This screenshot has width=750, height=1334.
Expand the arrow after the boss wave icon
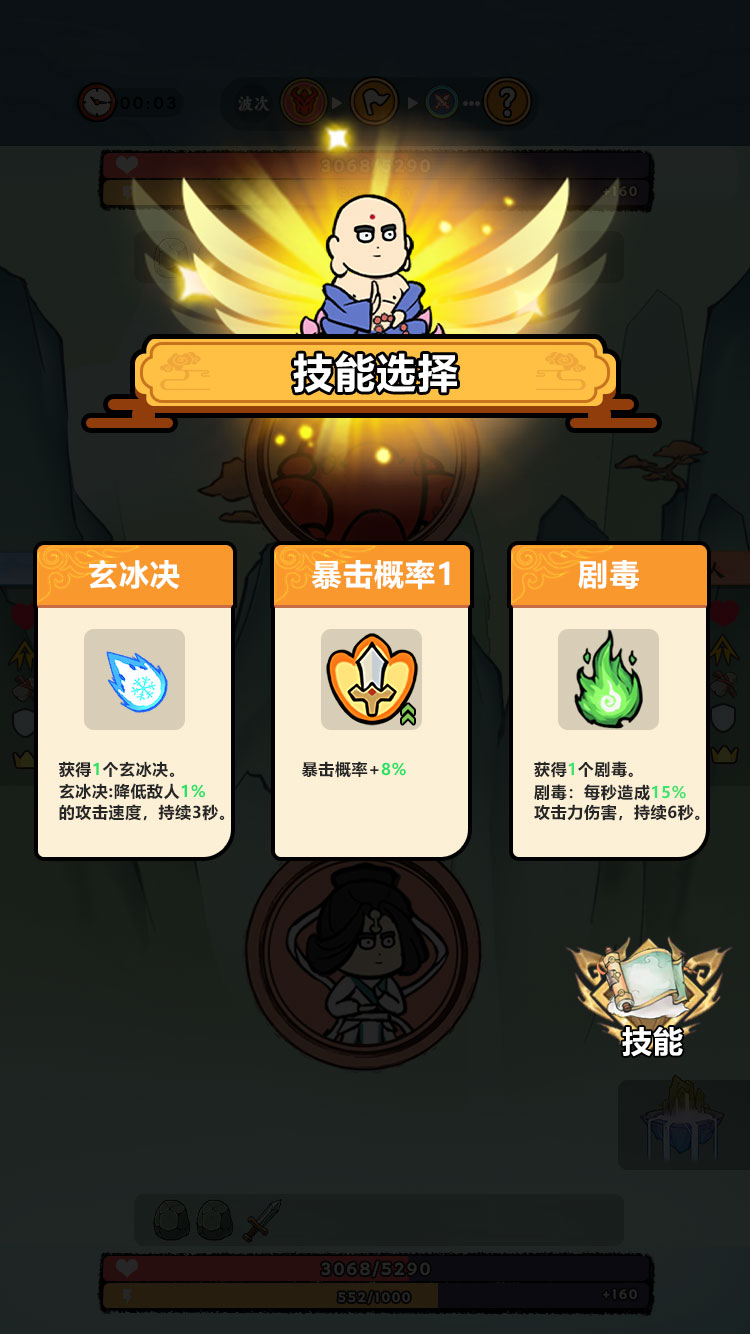tap(339, 103)
